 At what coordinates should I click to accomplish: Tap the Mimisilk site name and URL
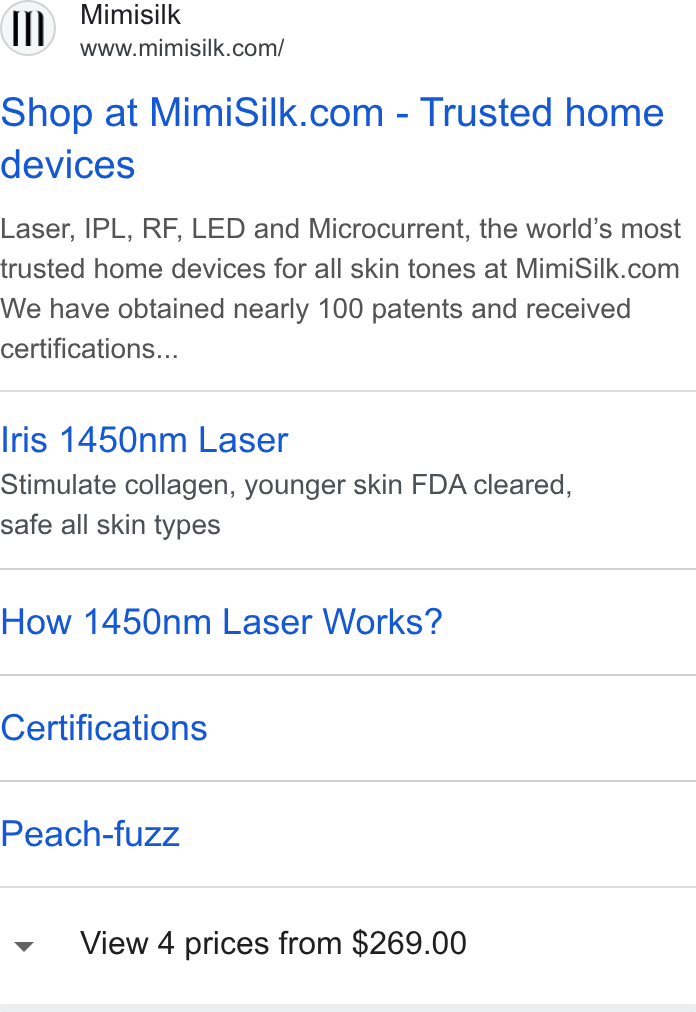coord(181,30)
